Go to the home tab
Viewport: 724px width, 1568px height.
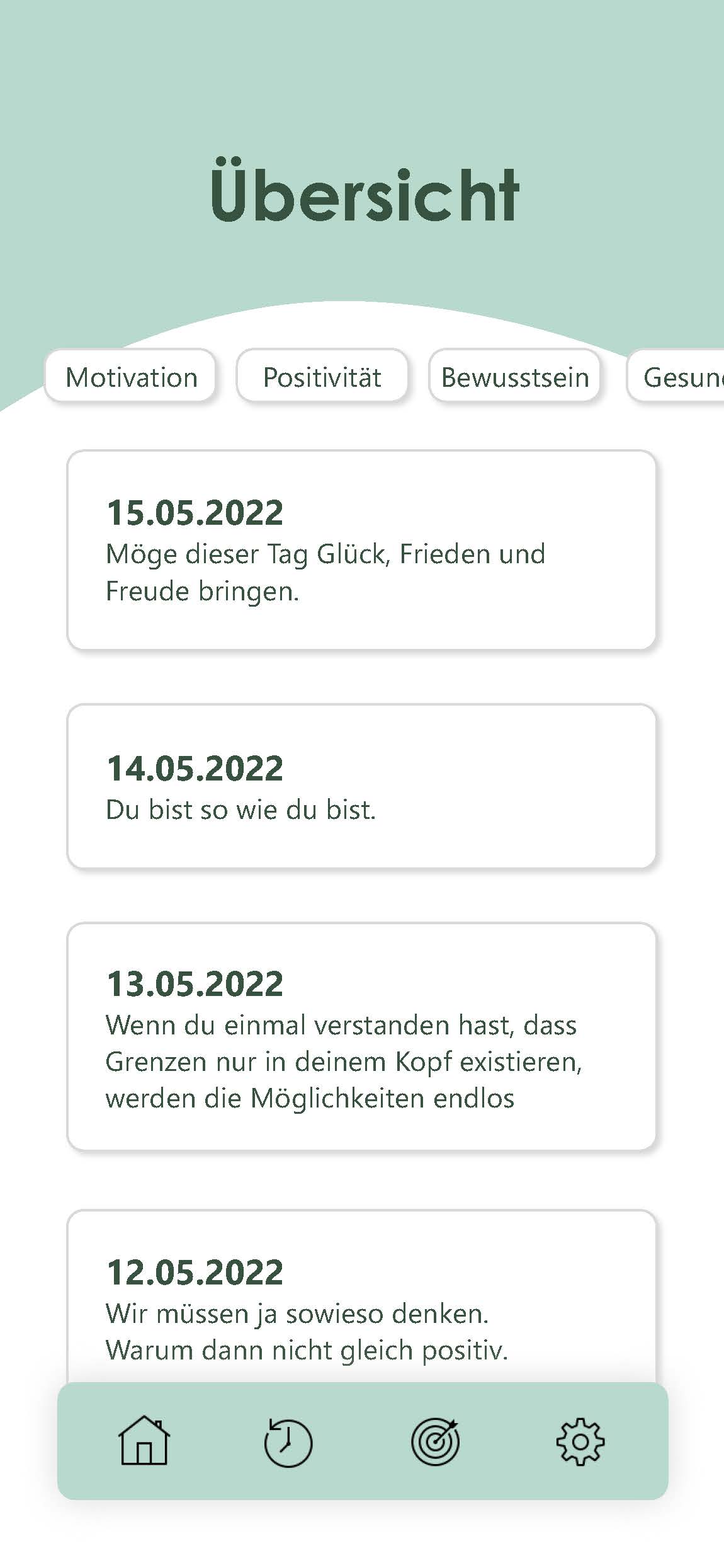144,1441
